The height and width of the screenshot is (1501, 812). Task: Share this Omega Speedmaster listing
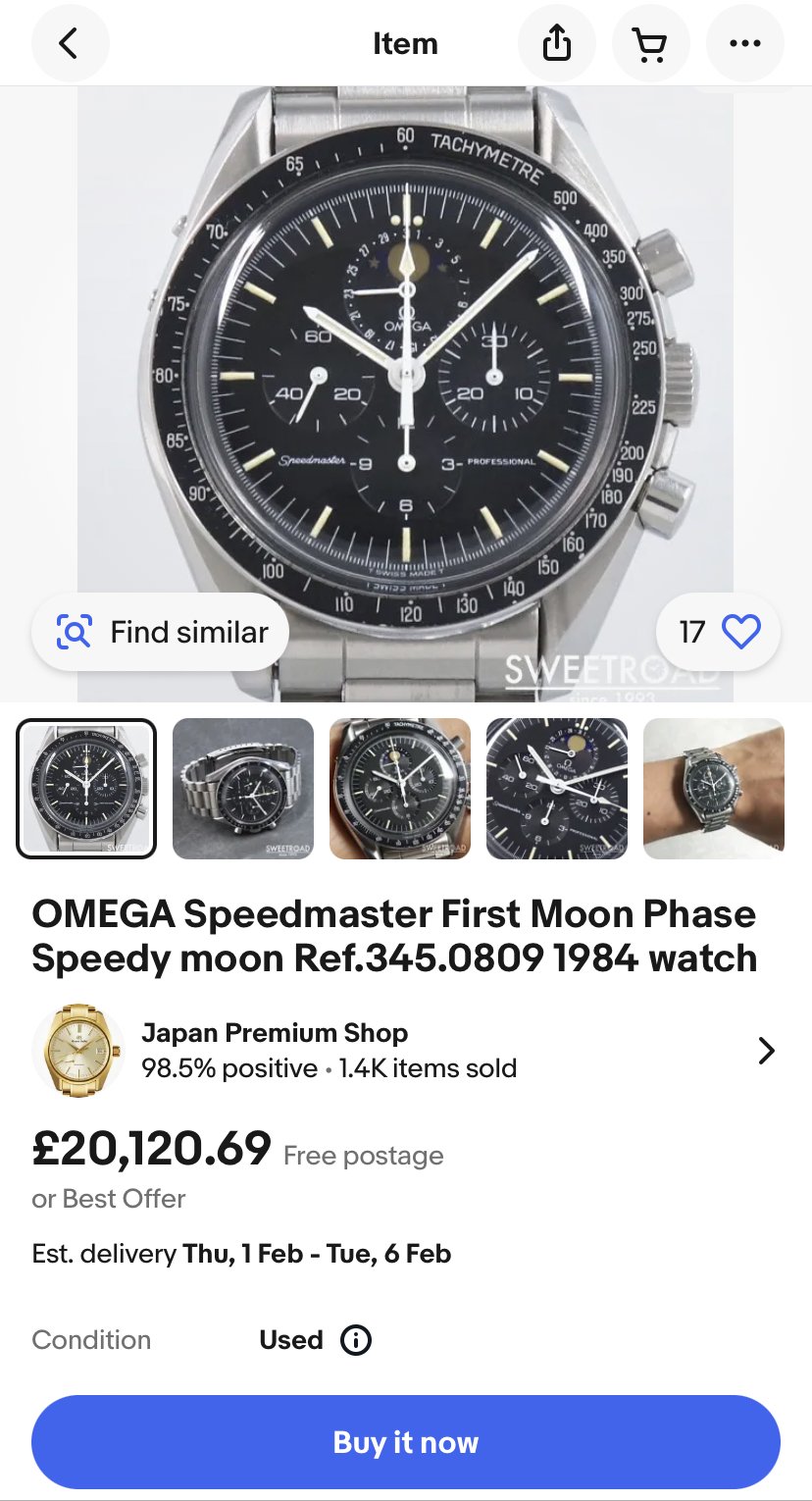[x=556, y=44]
